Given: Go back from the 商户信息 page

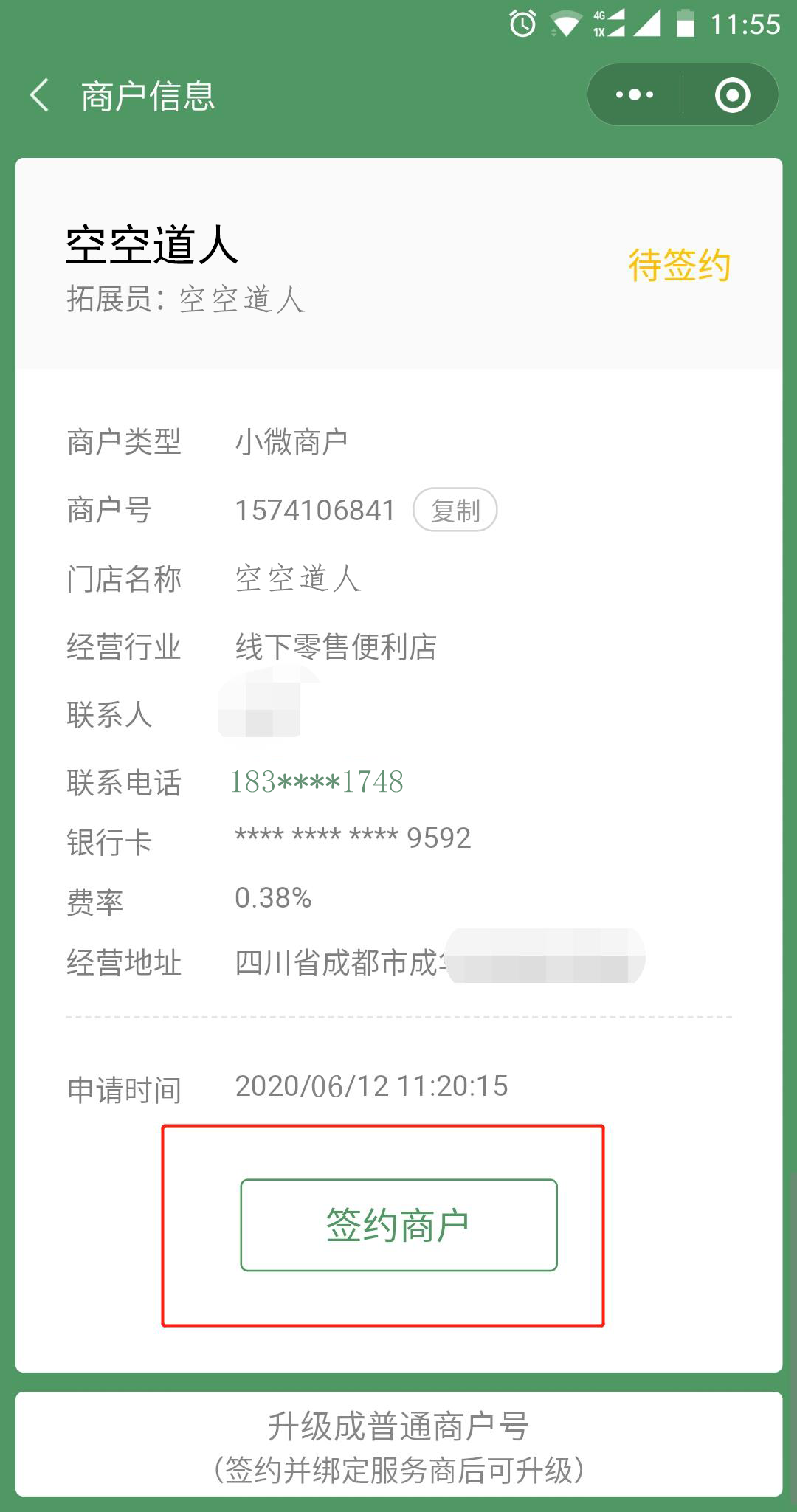Looking at the screenshot, I should (x=40, y=96).
